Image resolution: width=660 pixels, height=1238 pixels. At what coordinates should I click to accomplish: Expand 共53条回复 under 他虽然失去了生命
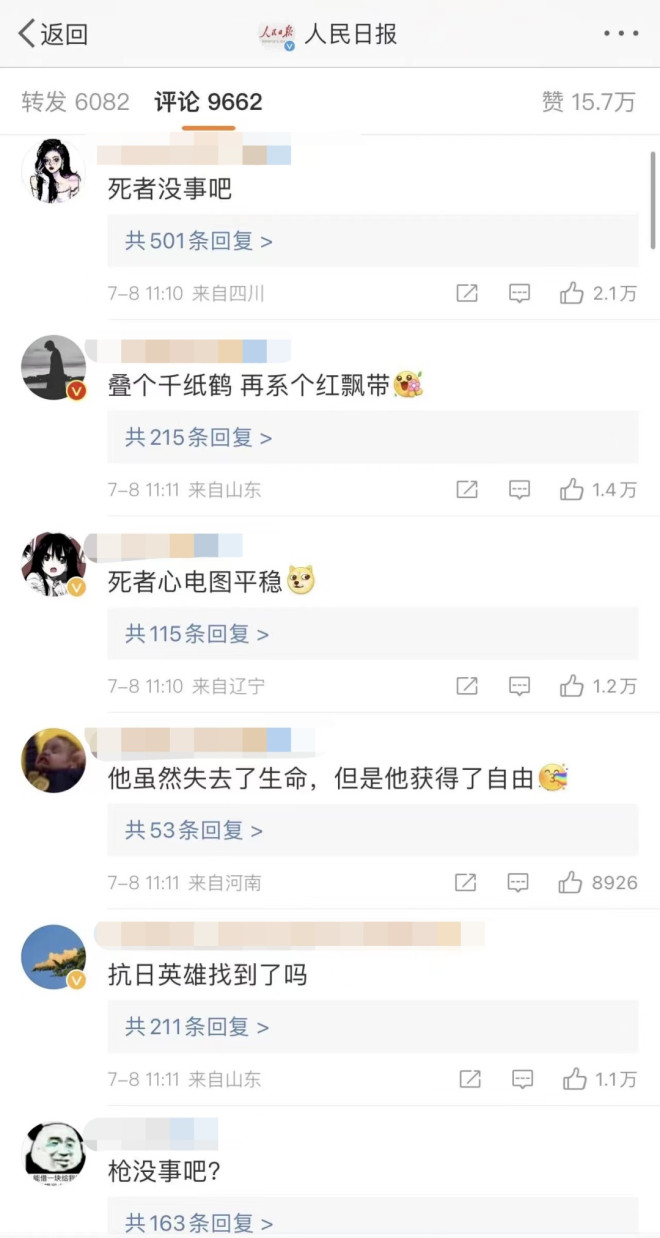(193, 830)
